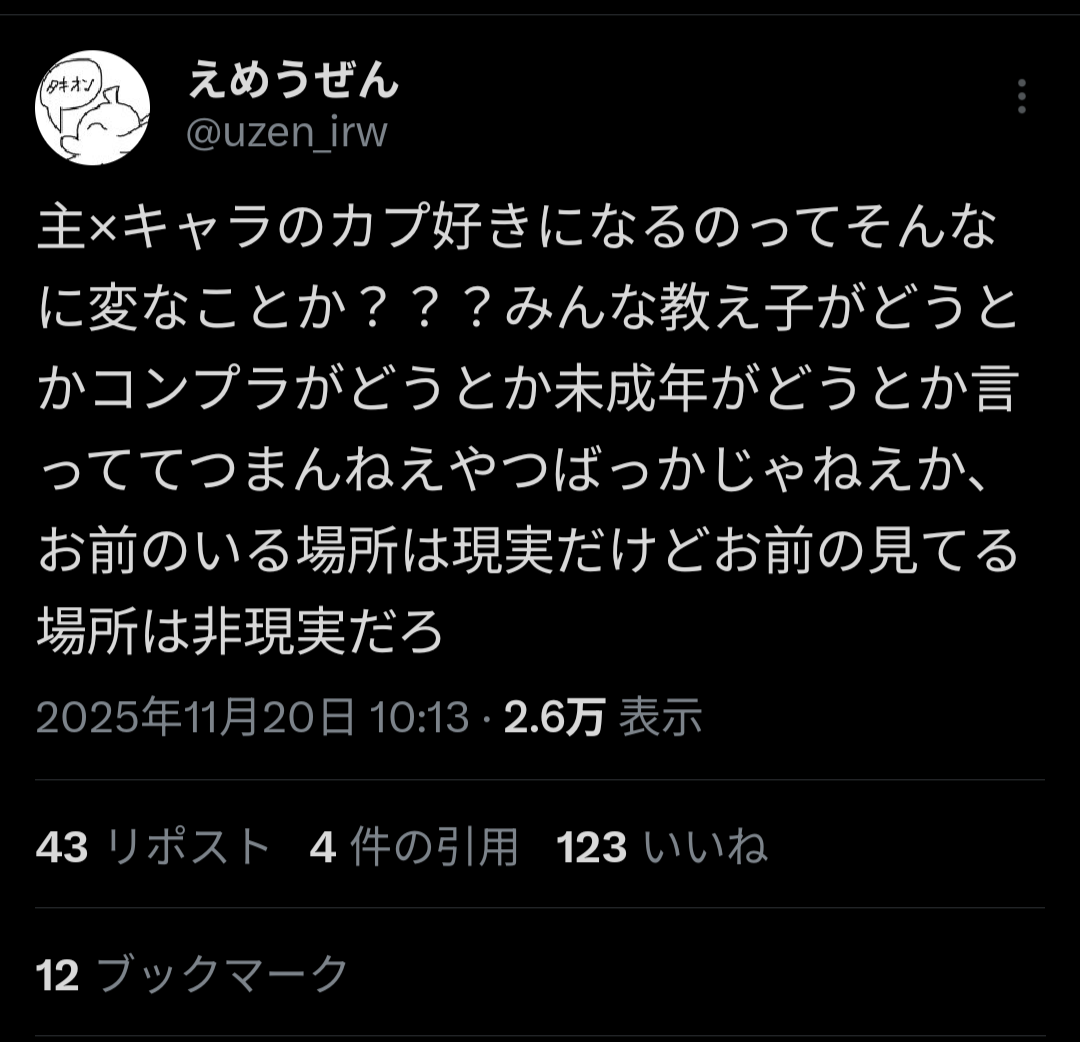Open えめうぜん's profile picture
Screen dimensions: 1080x1042
click(92, 107)
